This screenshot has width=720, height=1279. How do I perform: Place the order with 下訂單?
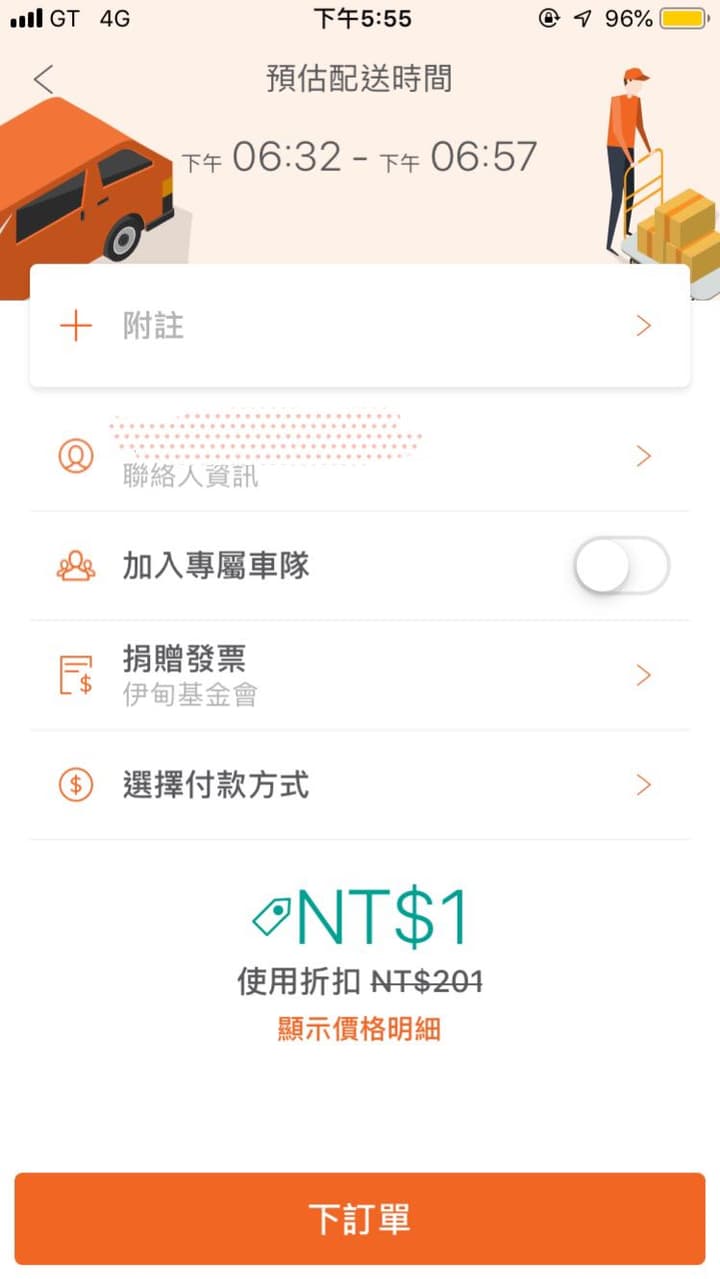point(360,1219)
